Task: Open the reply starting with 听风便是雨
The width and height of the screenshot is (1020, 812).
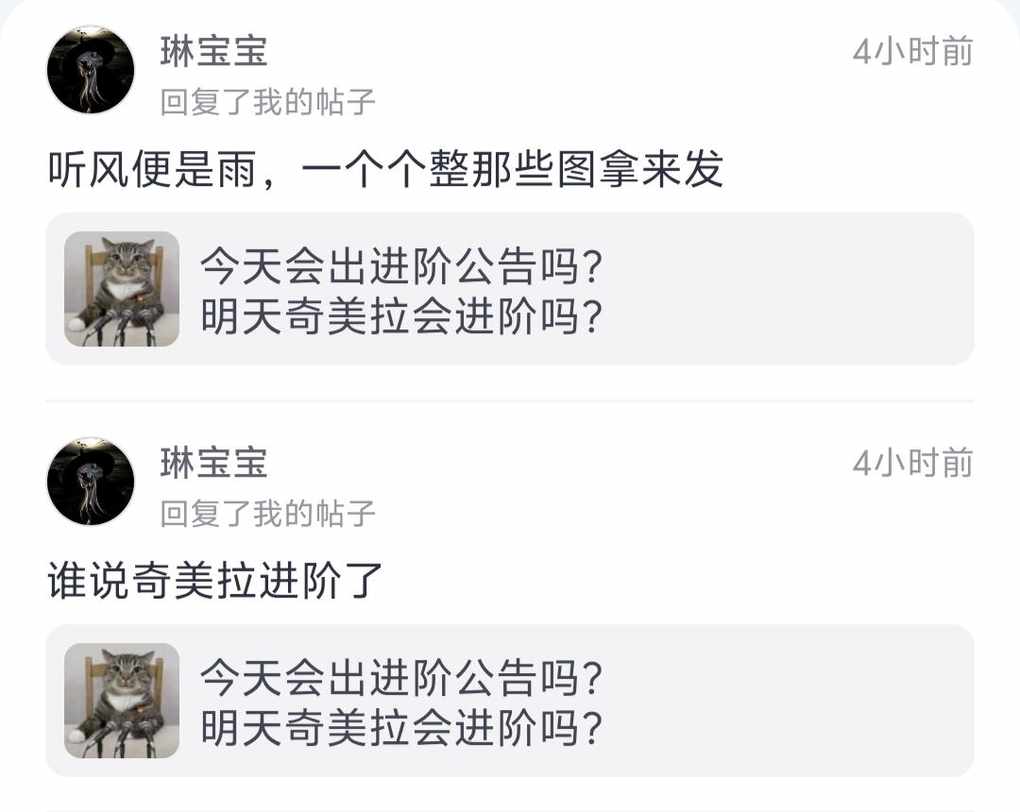Action: (385, 171)
